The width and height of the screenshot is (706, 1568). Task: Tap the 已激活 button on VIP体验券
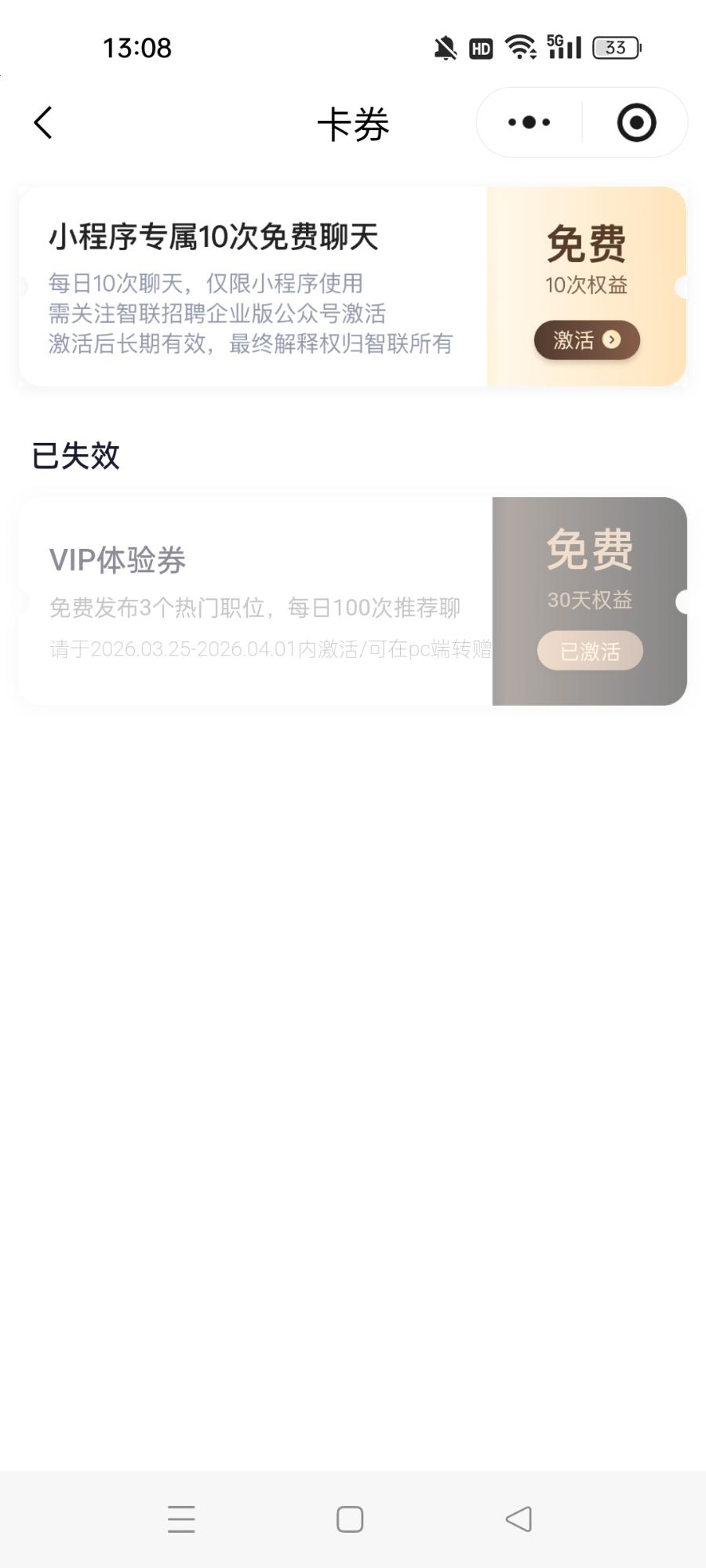coord(589,651)
